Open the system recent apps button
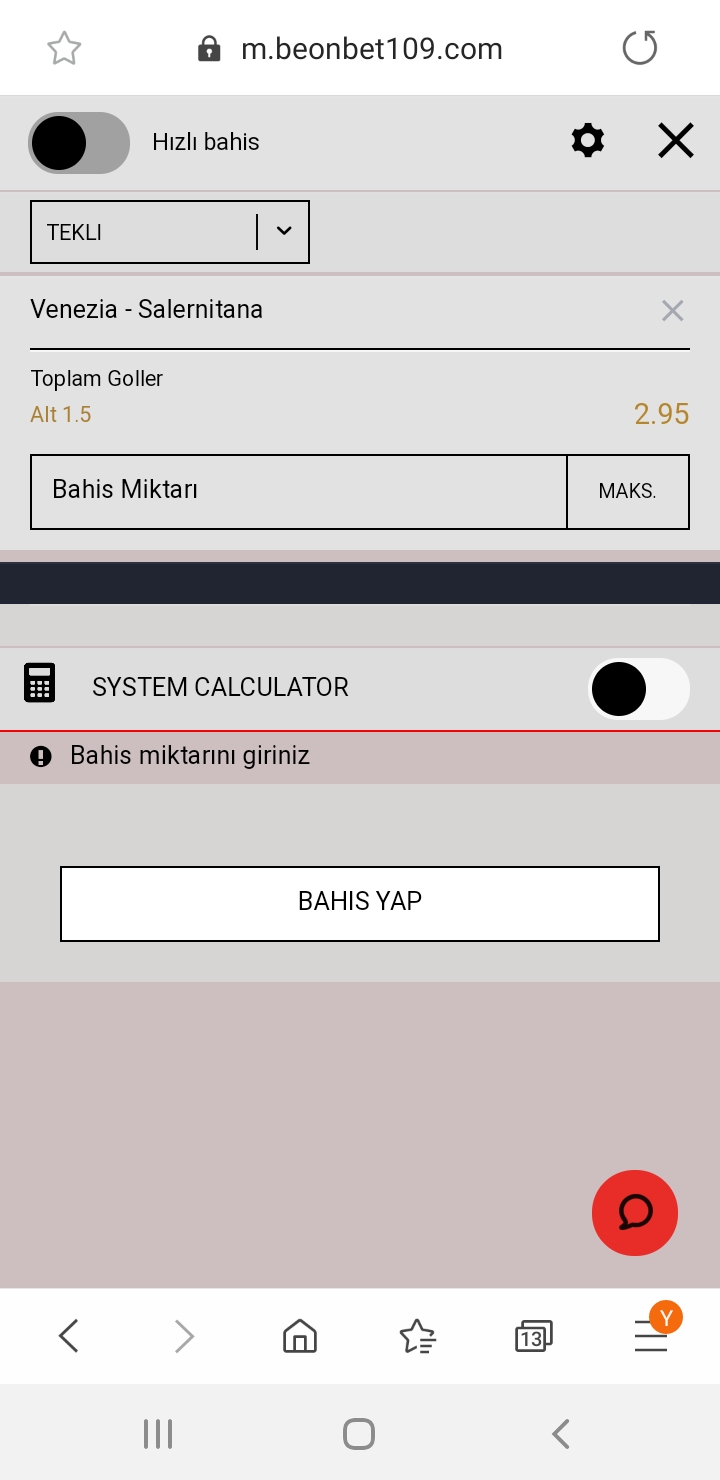This screenshot has height=1480, width=720. (x=158, y=1434)
